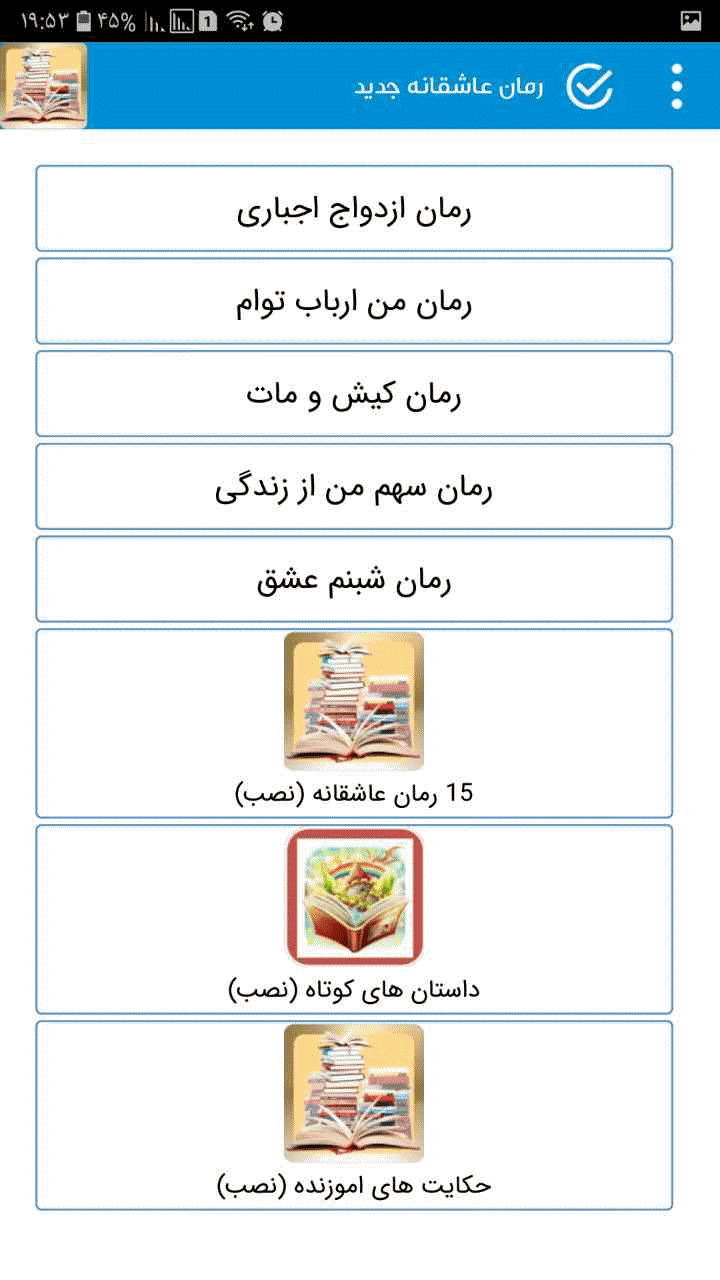
Task: Open رمان من ارباب توام
Action: [354, 301]
